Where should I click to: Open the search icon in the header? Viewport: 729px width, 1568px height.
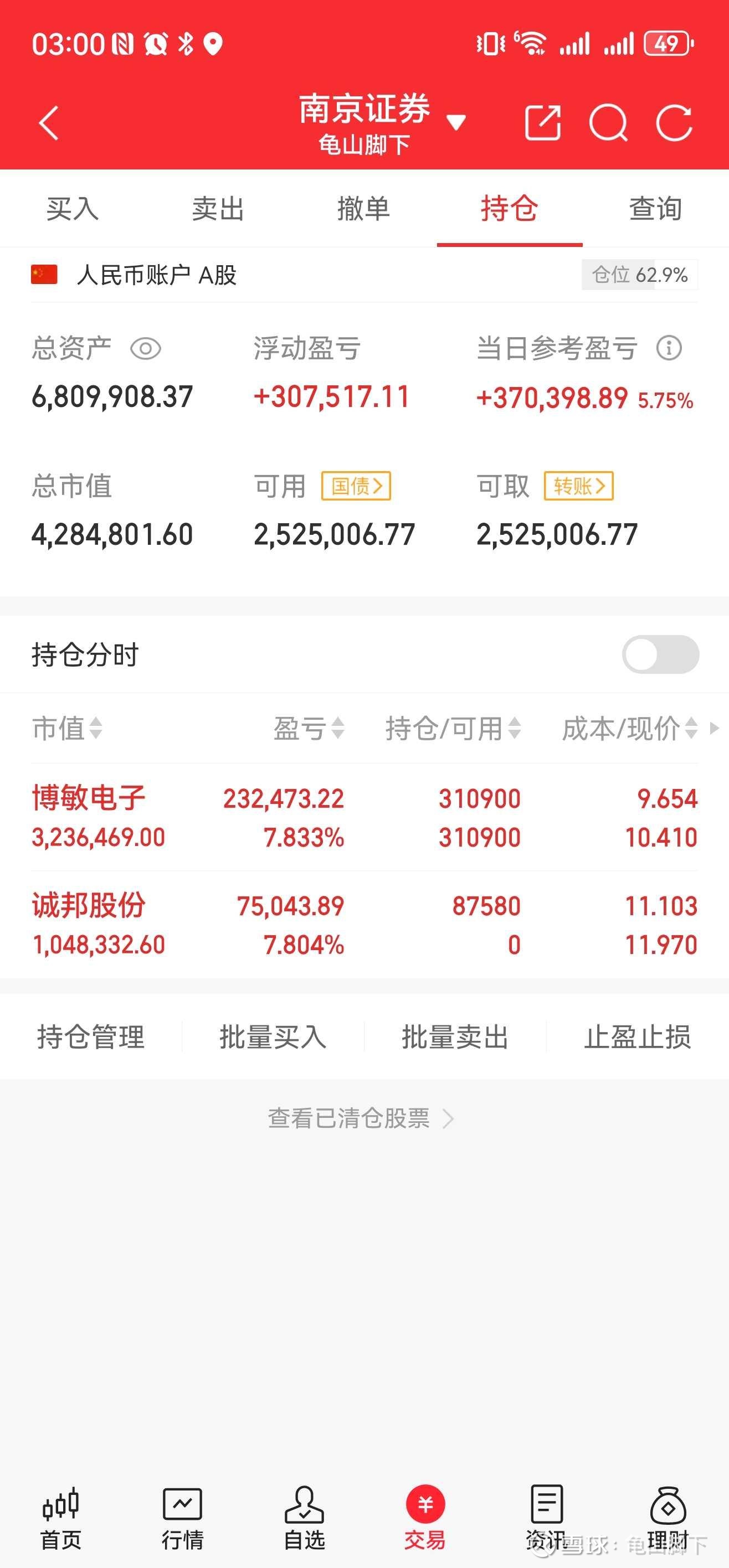[x=608, y=123]
